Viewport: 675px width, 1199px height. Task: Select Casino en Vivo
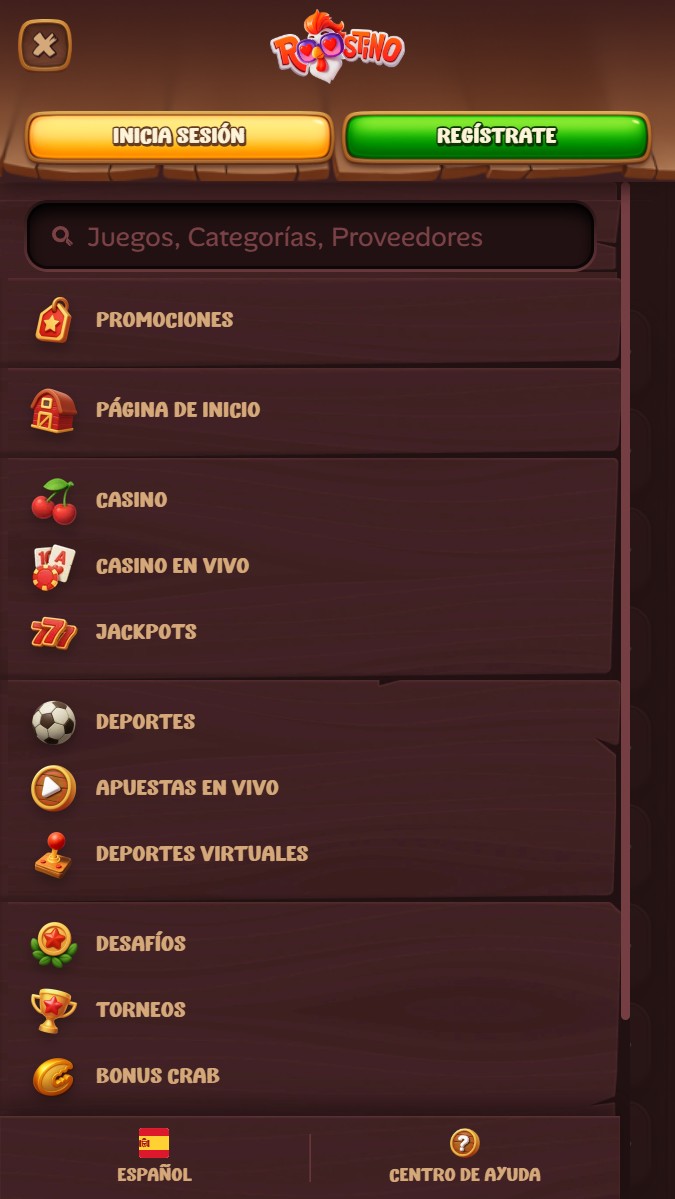tap(172, 566)
